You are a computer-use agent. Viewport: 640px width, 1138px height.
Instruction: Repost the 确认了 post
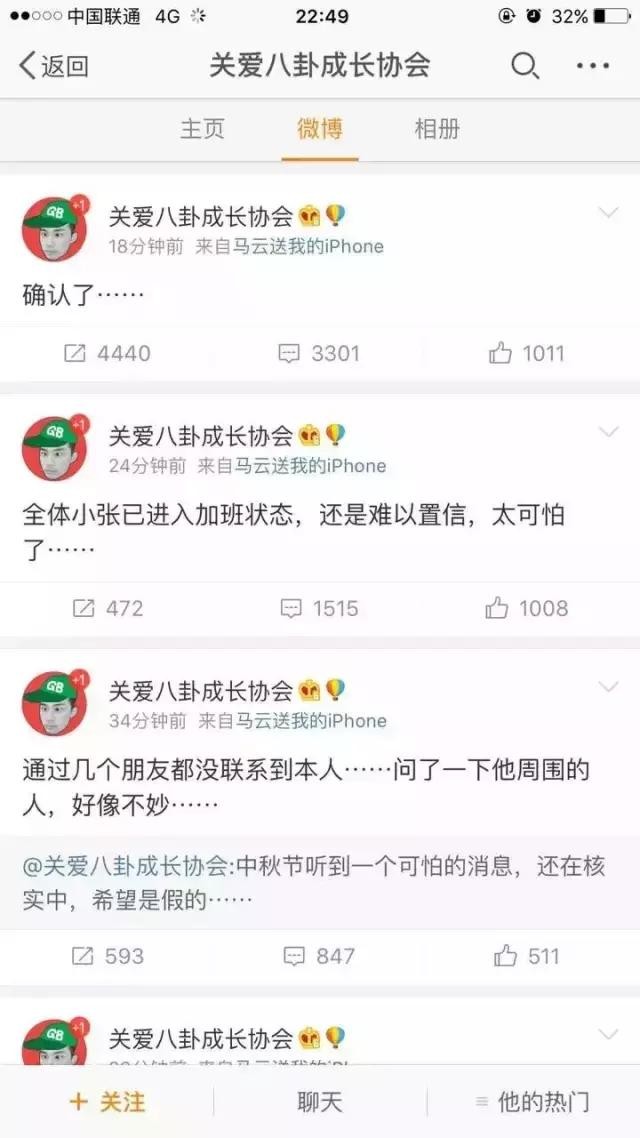pyautogui.click(x=107, y=353)
